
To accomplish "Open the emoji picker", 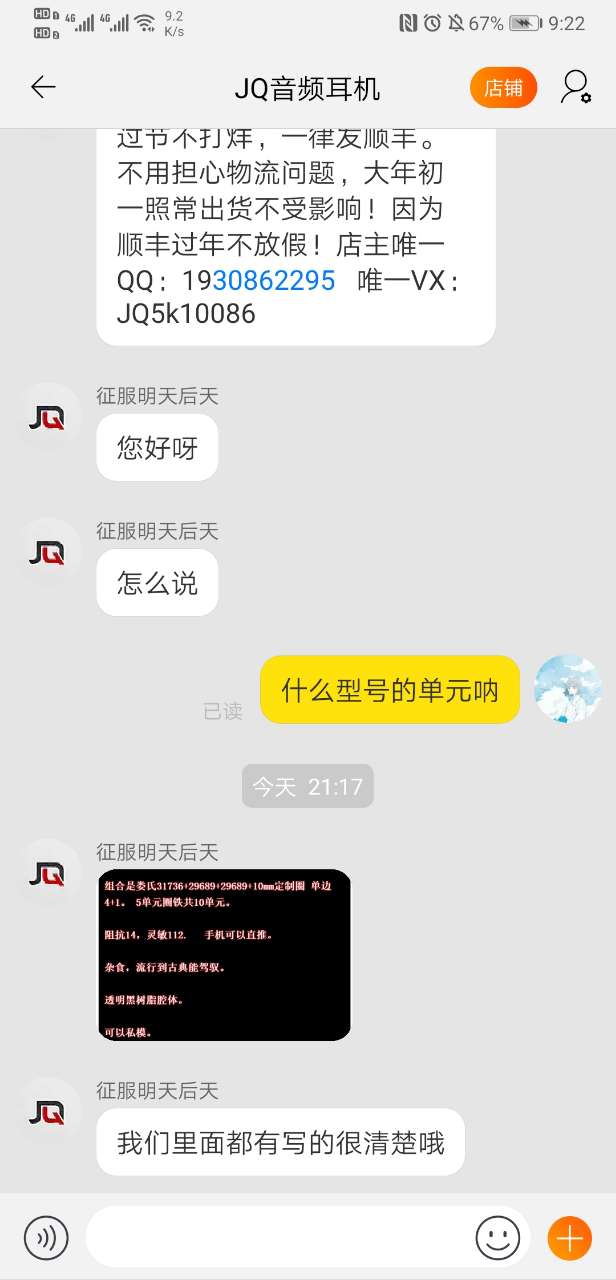I will (x=497, y=1238).
